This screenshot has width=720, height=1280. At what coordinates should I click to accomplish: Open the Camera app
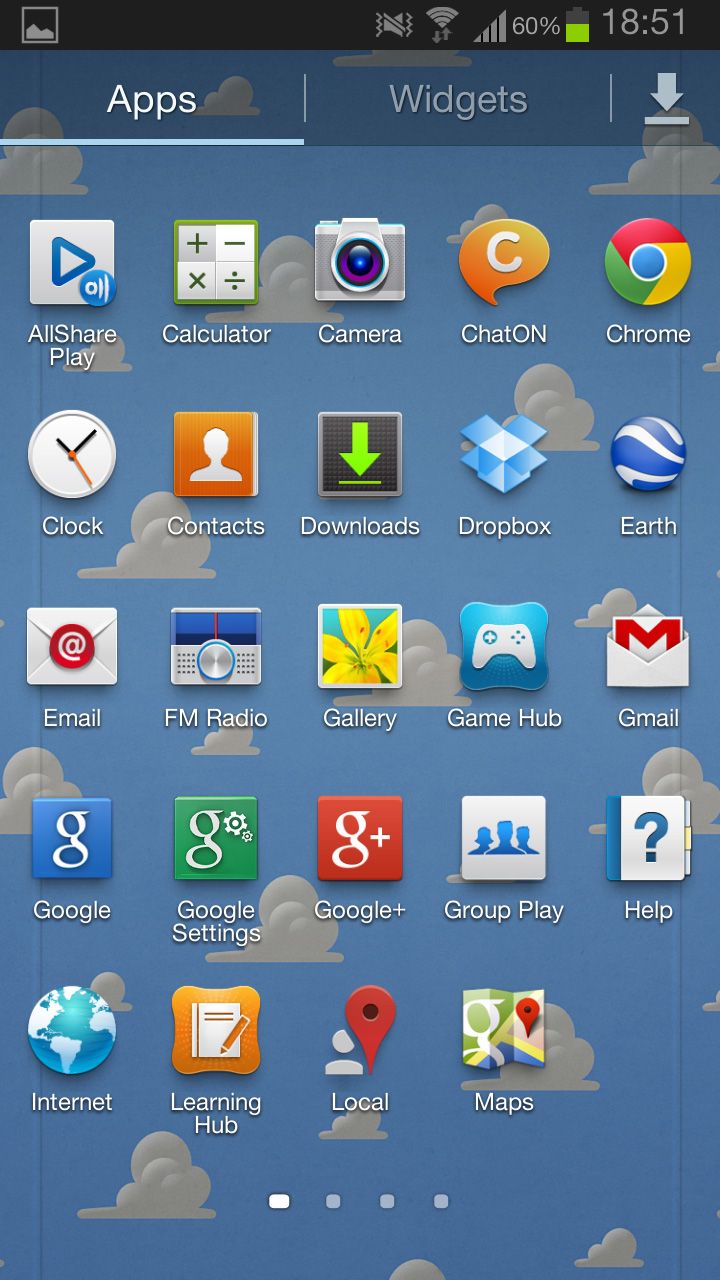360,262
